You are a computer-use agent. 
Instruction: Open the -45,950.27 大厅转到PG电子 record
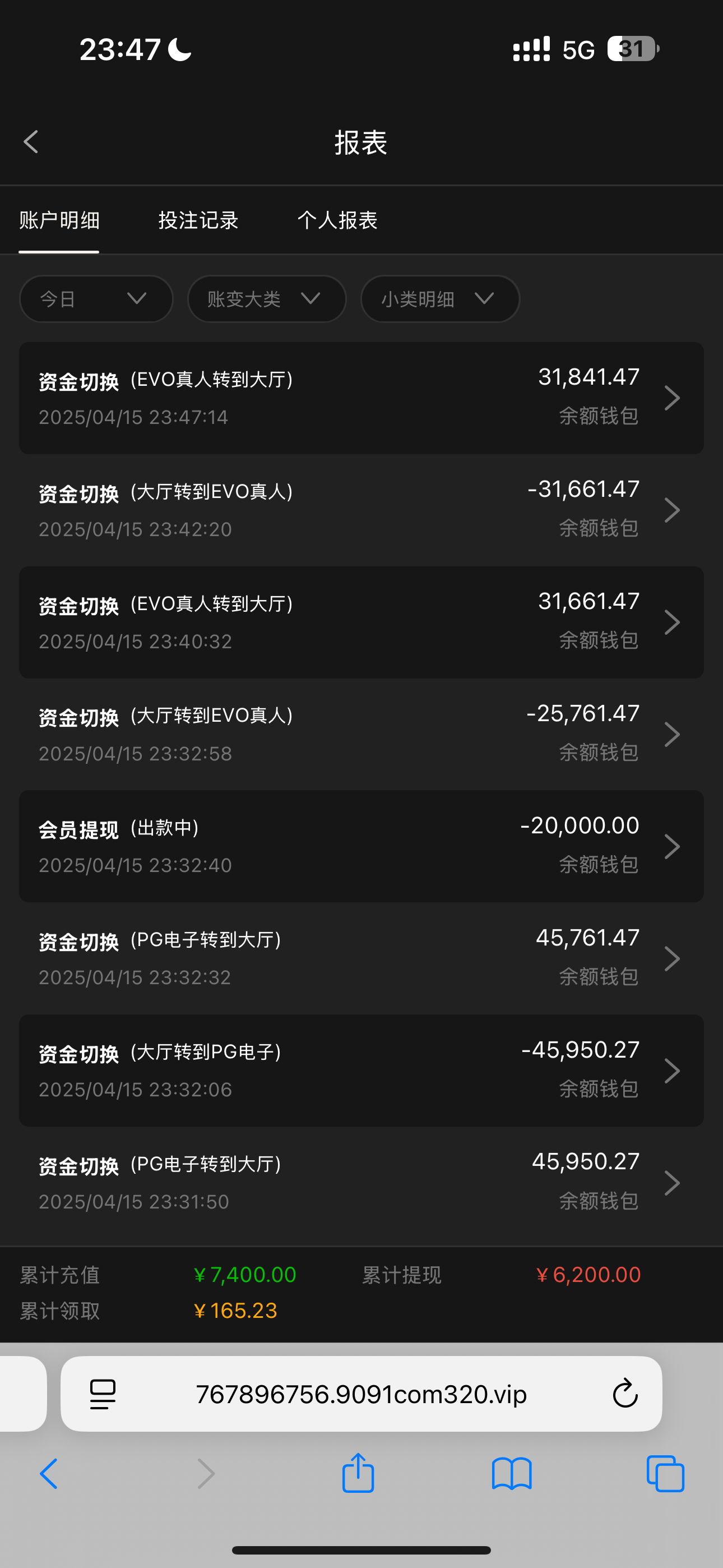(x=361, y=1070)
